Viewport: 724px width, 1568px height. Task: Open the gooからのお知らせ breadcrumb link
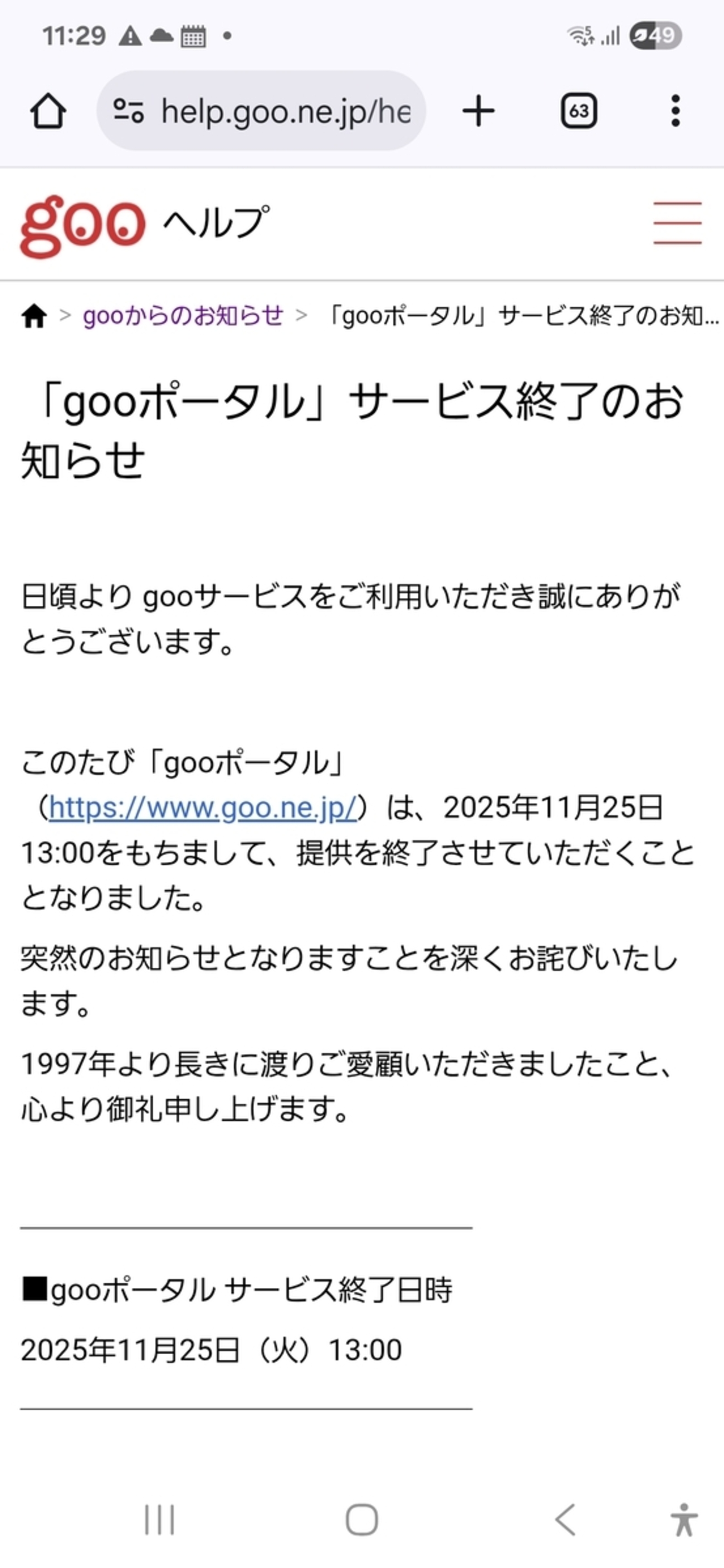[183, 316]
